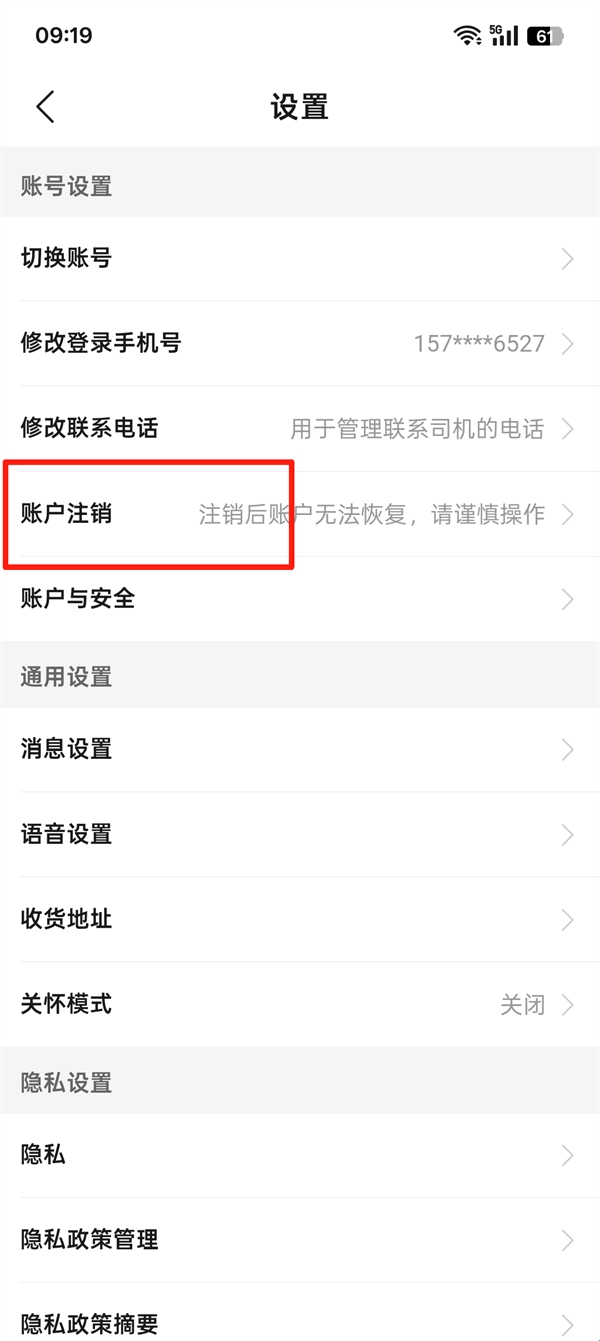Go back from the 设置 page
This screenshot has width=600, height=1341.
[46, 107]
